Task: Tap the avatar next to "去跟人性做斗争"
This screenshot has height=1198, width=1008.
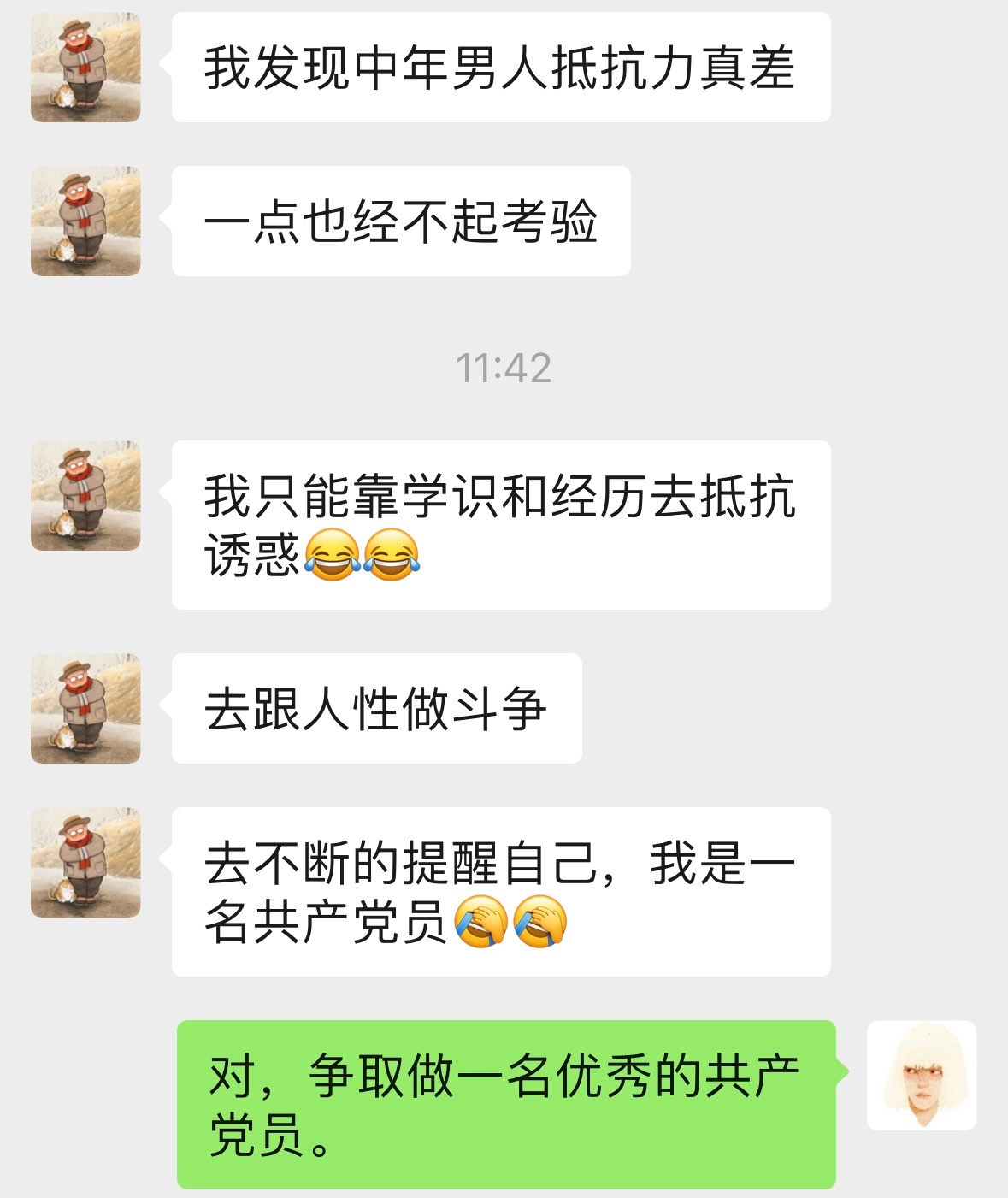Action: pyautogui.click(x=85, y=708)
